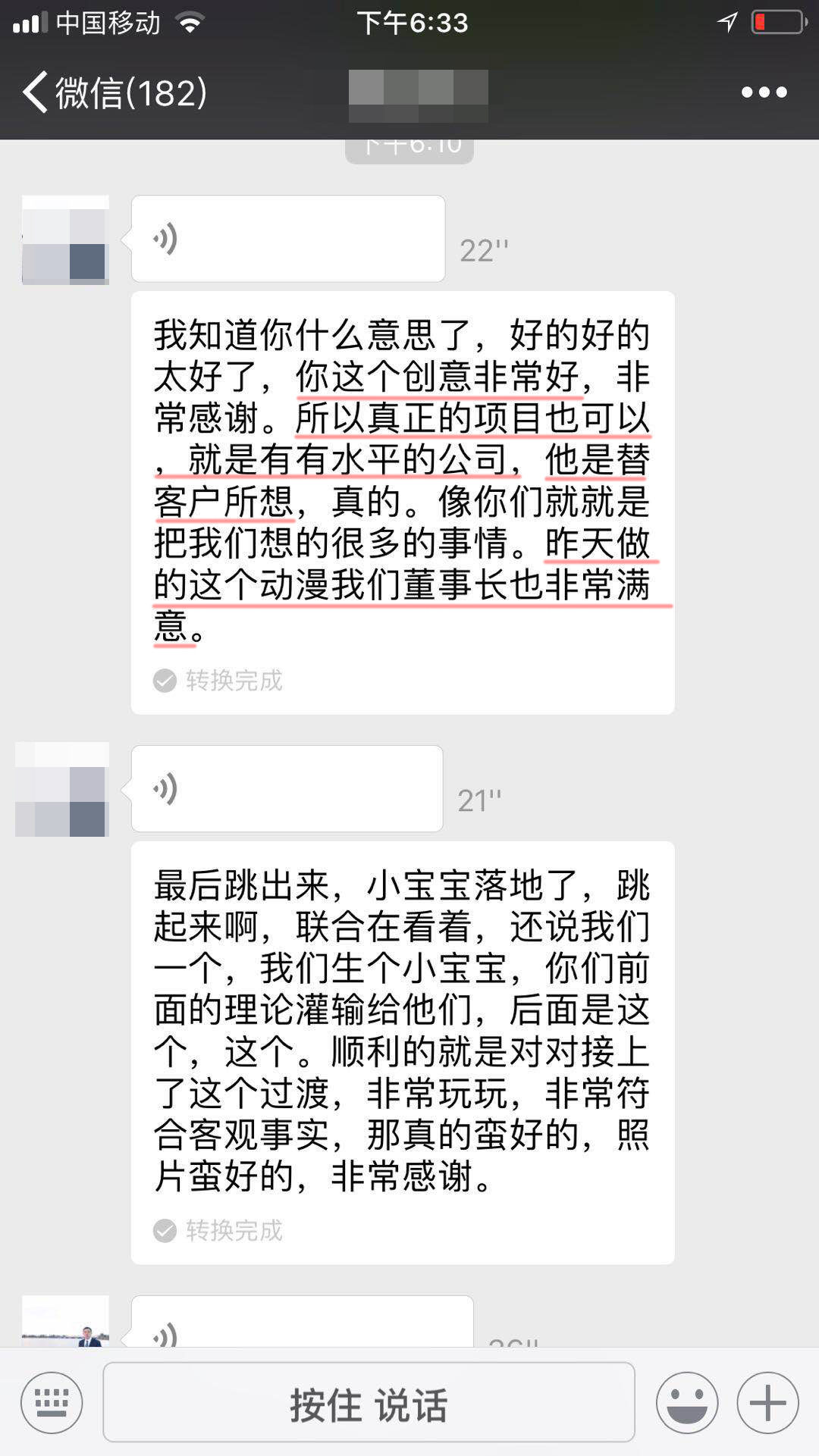The width and height of the screenshot is (819, 1456).
Task: Tap the 按住 说话 hold-to-talk button
Action: (x=369, y=1402)
